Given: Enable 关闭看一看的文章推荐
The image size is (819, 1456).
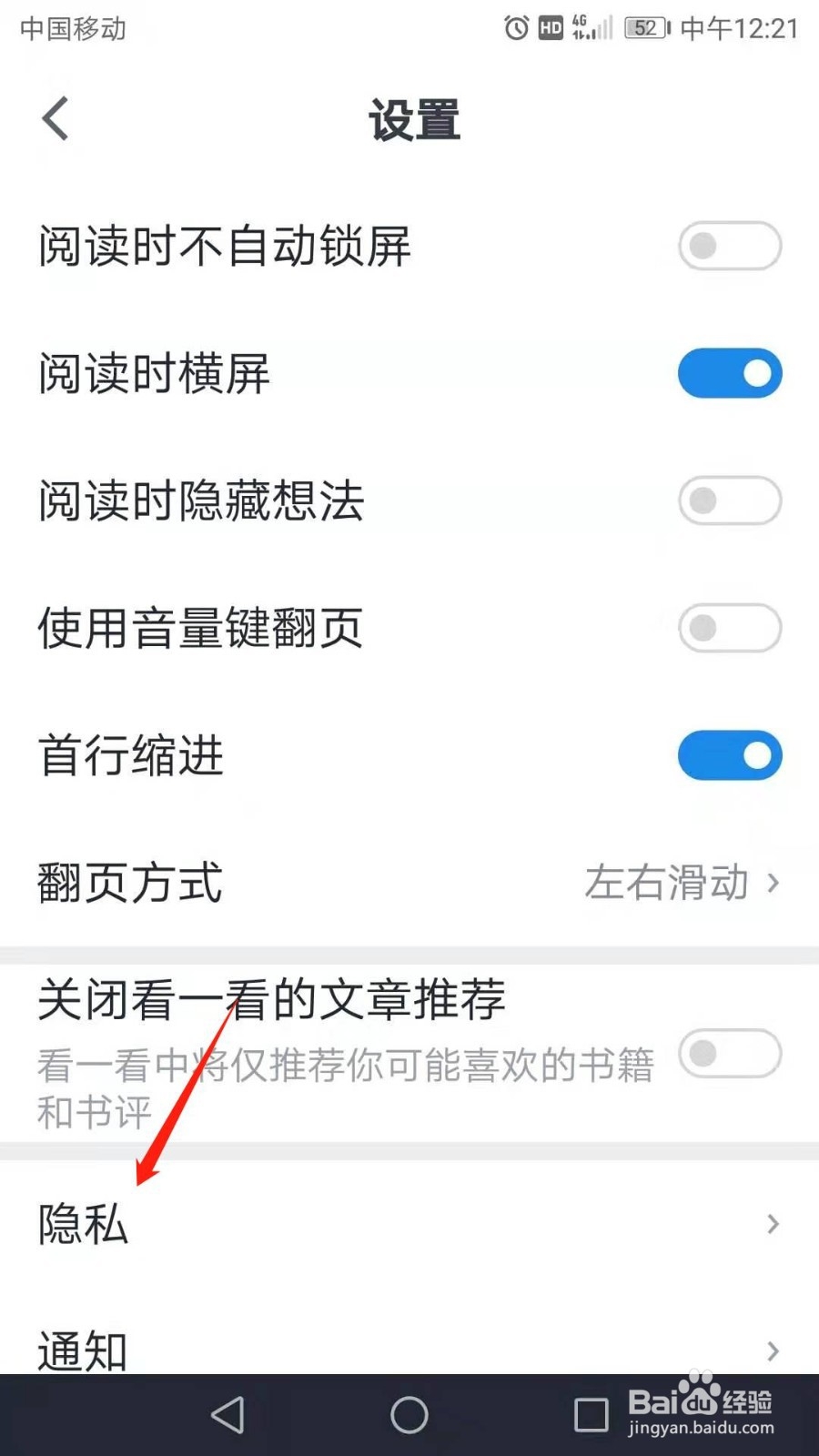Looking at the screenshot, I should click(x=729, y=1053).
